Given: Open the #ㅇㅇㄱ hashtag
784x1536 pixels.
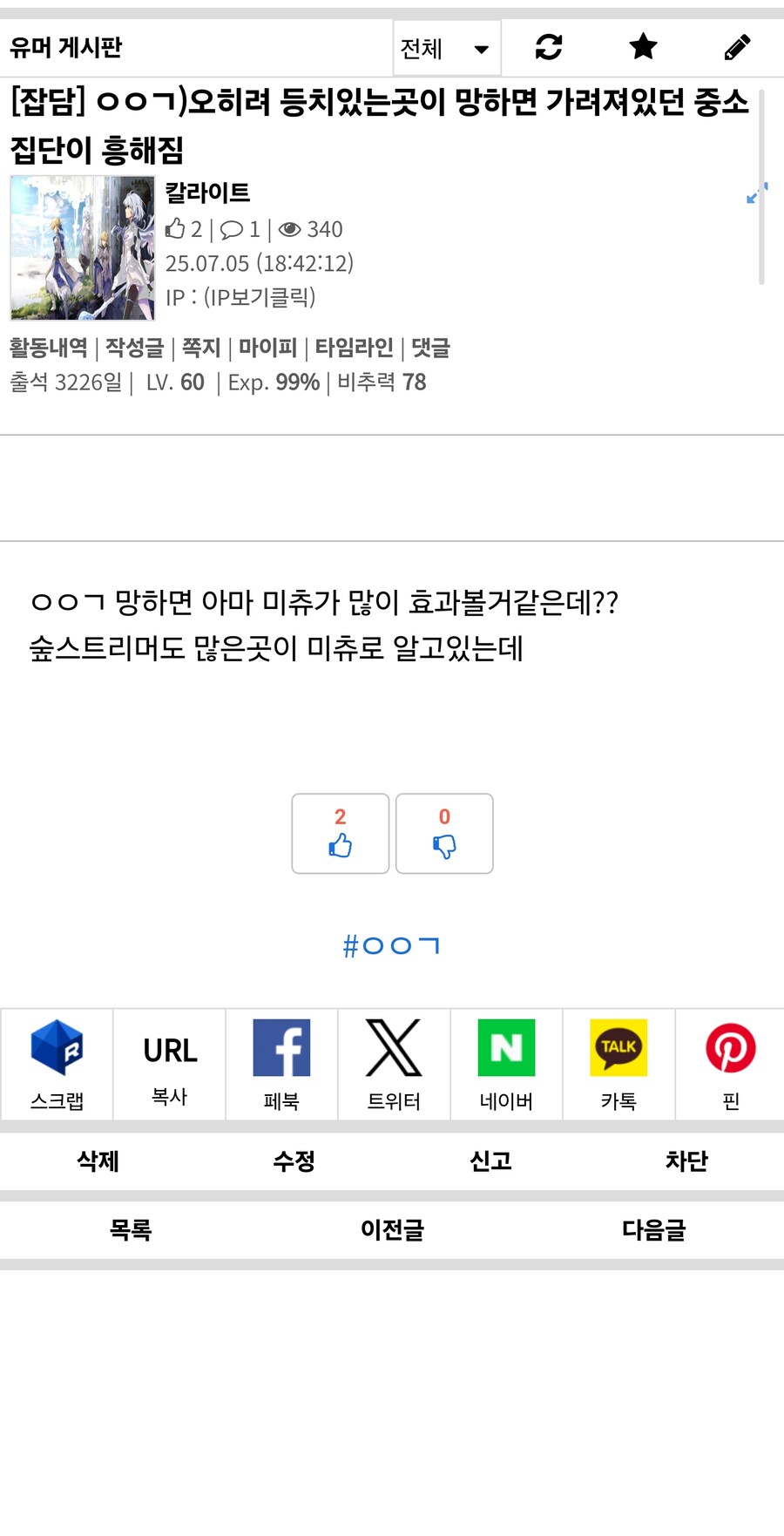Looking at the screenshot, I should (391, 945).
